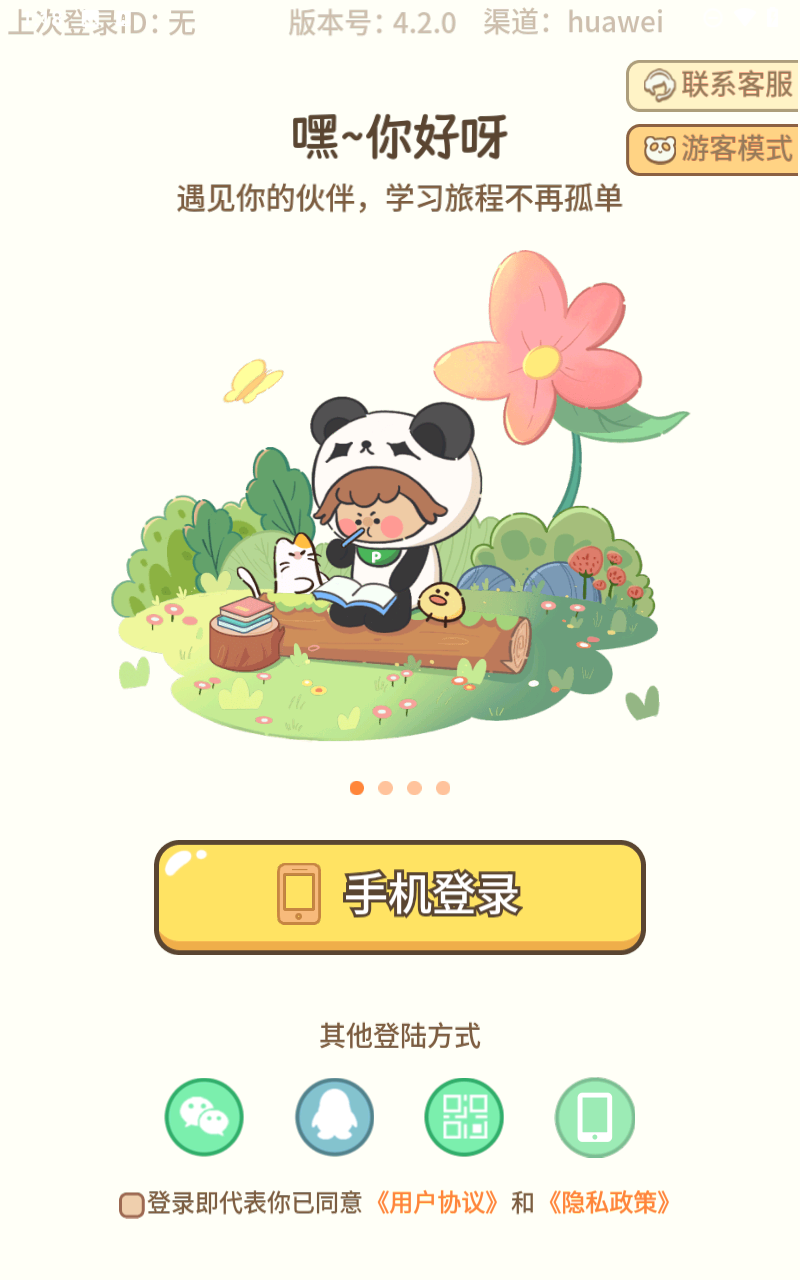Log in with WeChat icon
The height and width of the screenshot is (1280, 800).
(204, 1117)
